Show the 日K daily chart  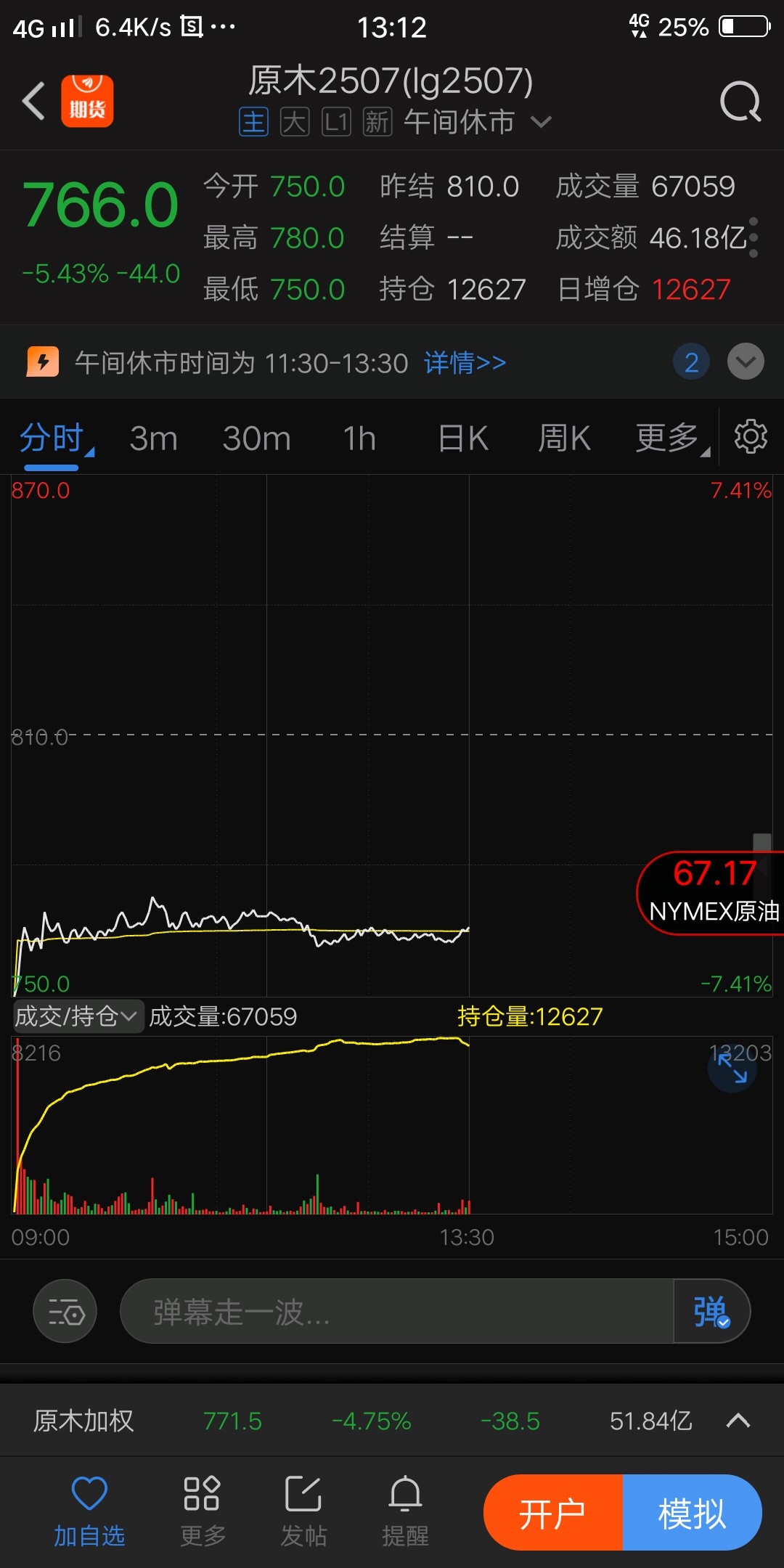point(463,438)
